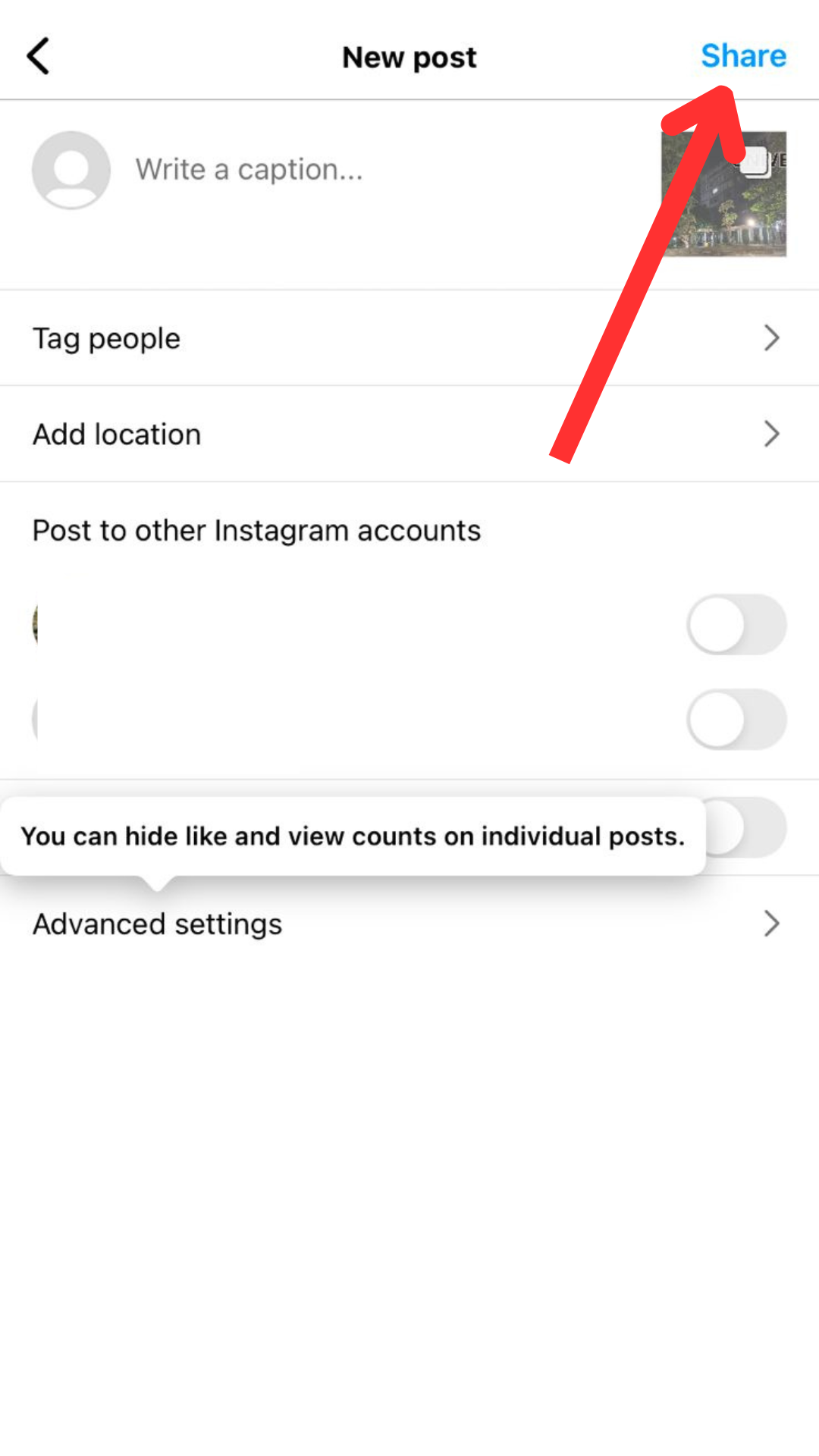Image resolution: width=819 pixels, height=1456 pixels.
Task: Go back using the back arrow
Action: 39,56
